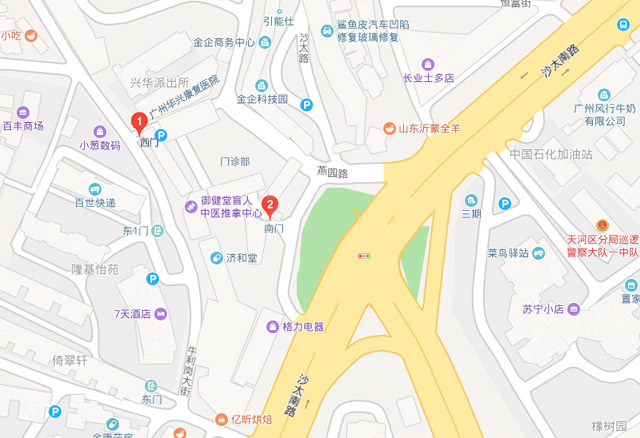This screenshot has width=640, height=438.
Task: Open the 亿昕烘焙 bakery place icon
Action: [x=222, y=419]
